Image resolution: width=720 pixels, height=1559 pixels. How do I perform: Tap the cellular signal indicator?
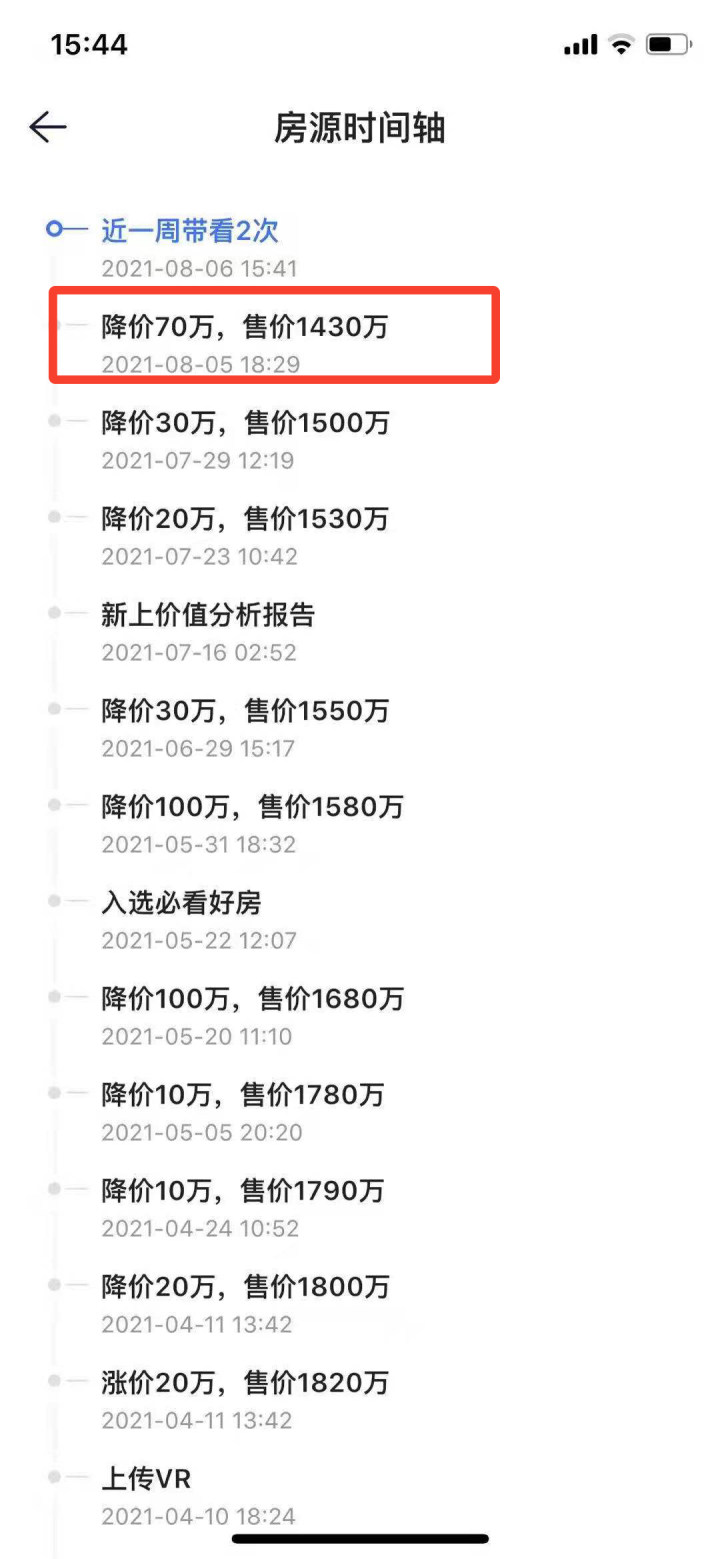pyautogui.click(x=580, y=44)
